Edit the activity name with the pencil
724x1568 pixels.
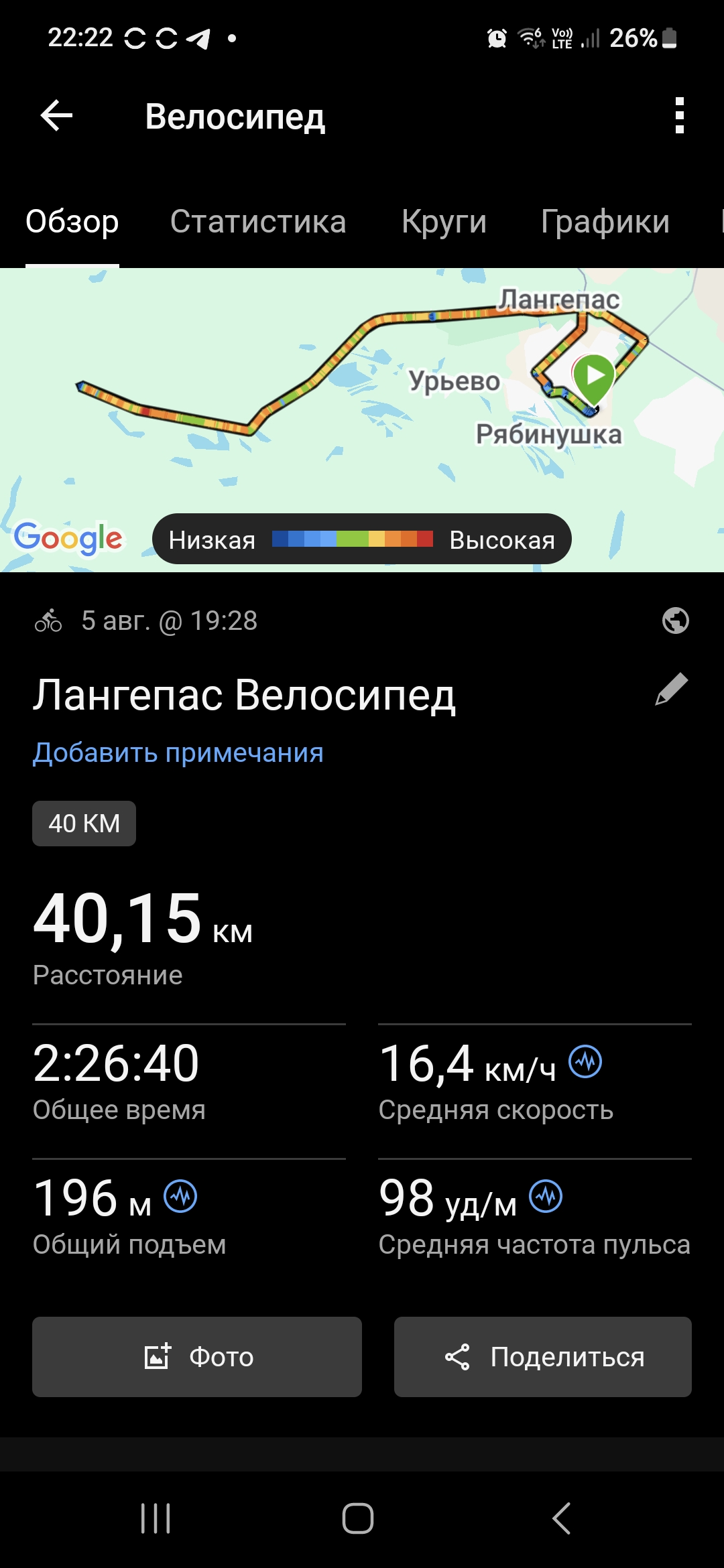tap(671, 690)
